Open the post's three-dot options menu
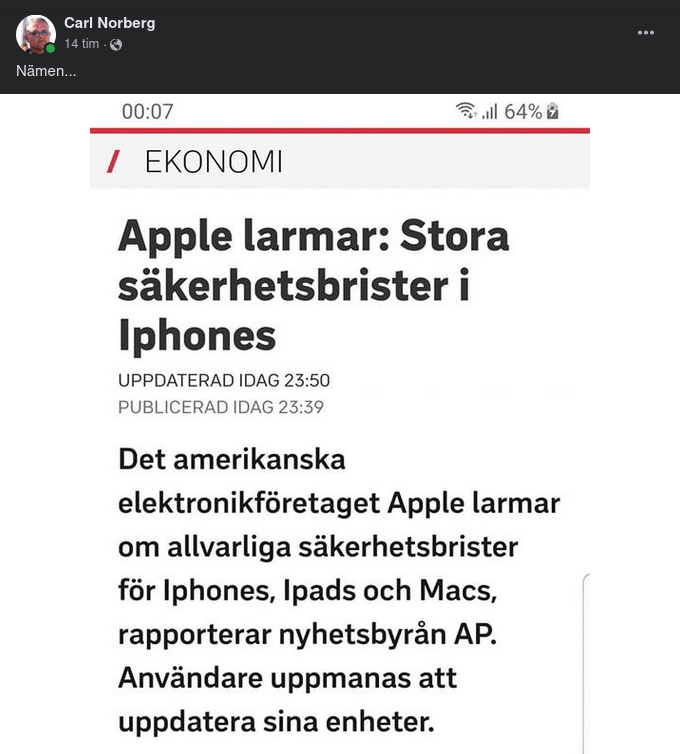Viewport: 680px width, 754px height. 647,32
